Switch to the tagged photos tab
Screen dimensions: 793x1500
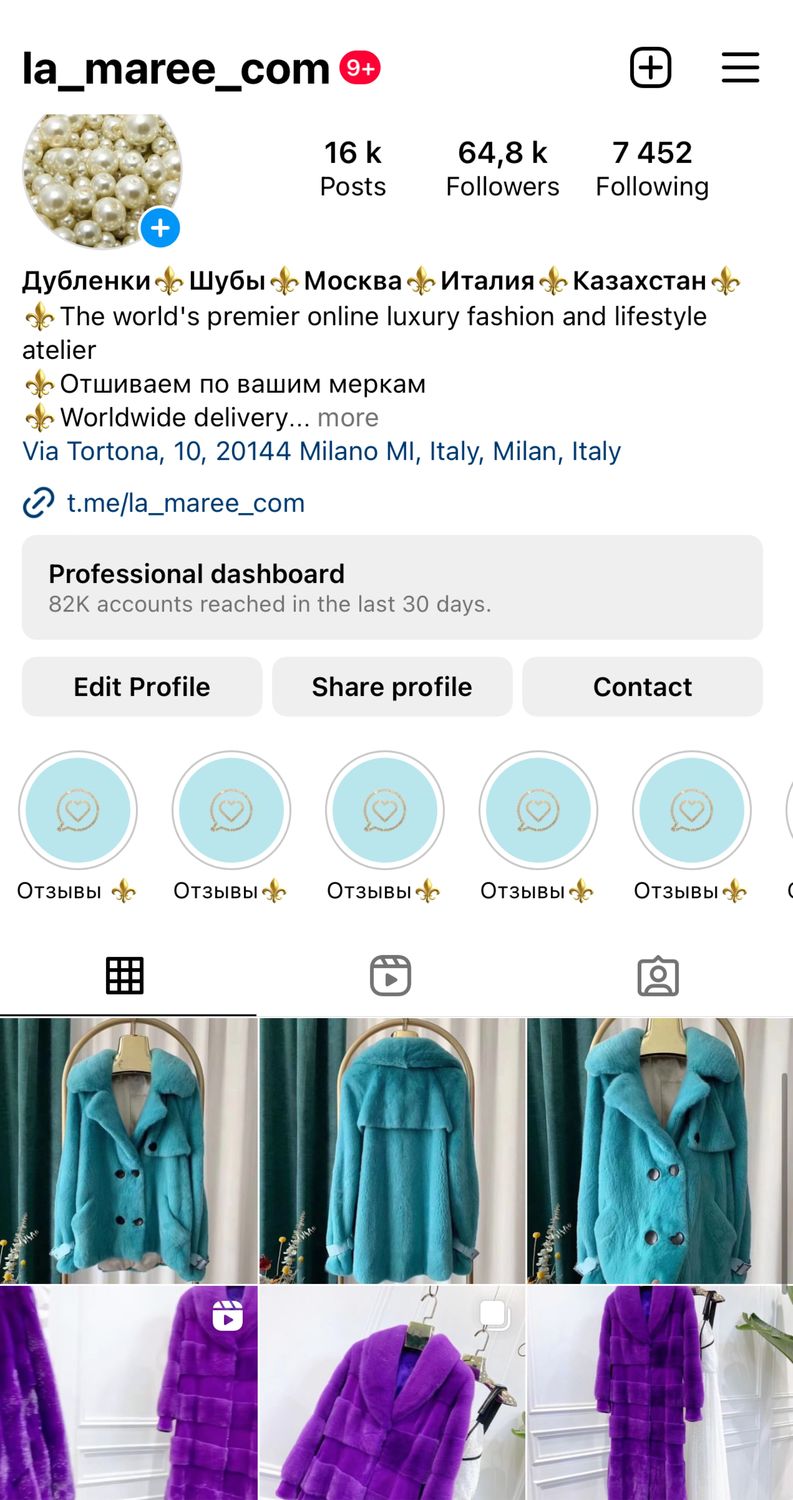[658, 976]
